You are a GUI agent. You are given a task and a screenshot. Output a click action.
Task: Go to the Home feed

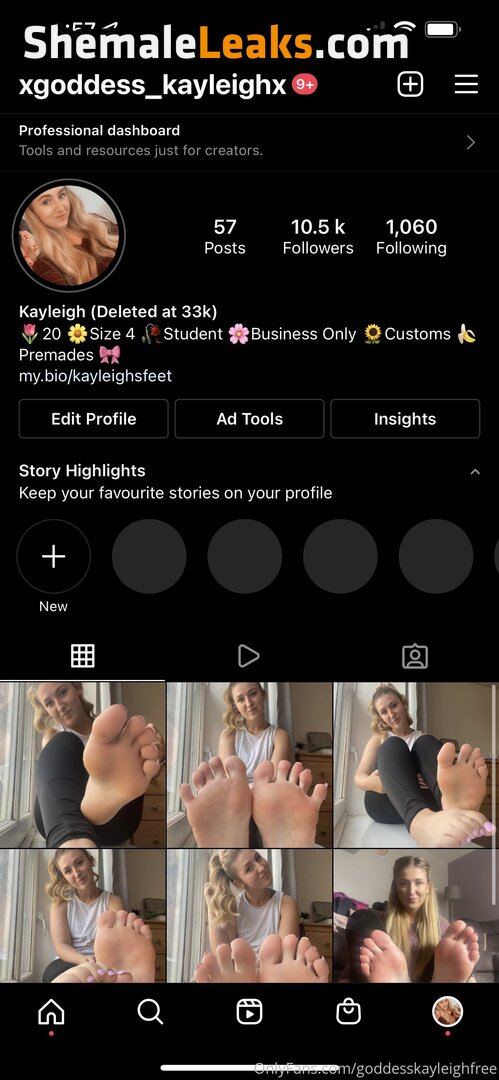pos(51,1011)
